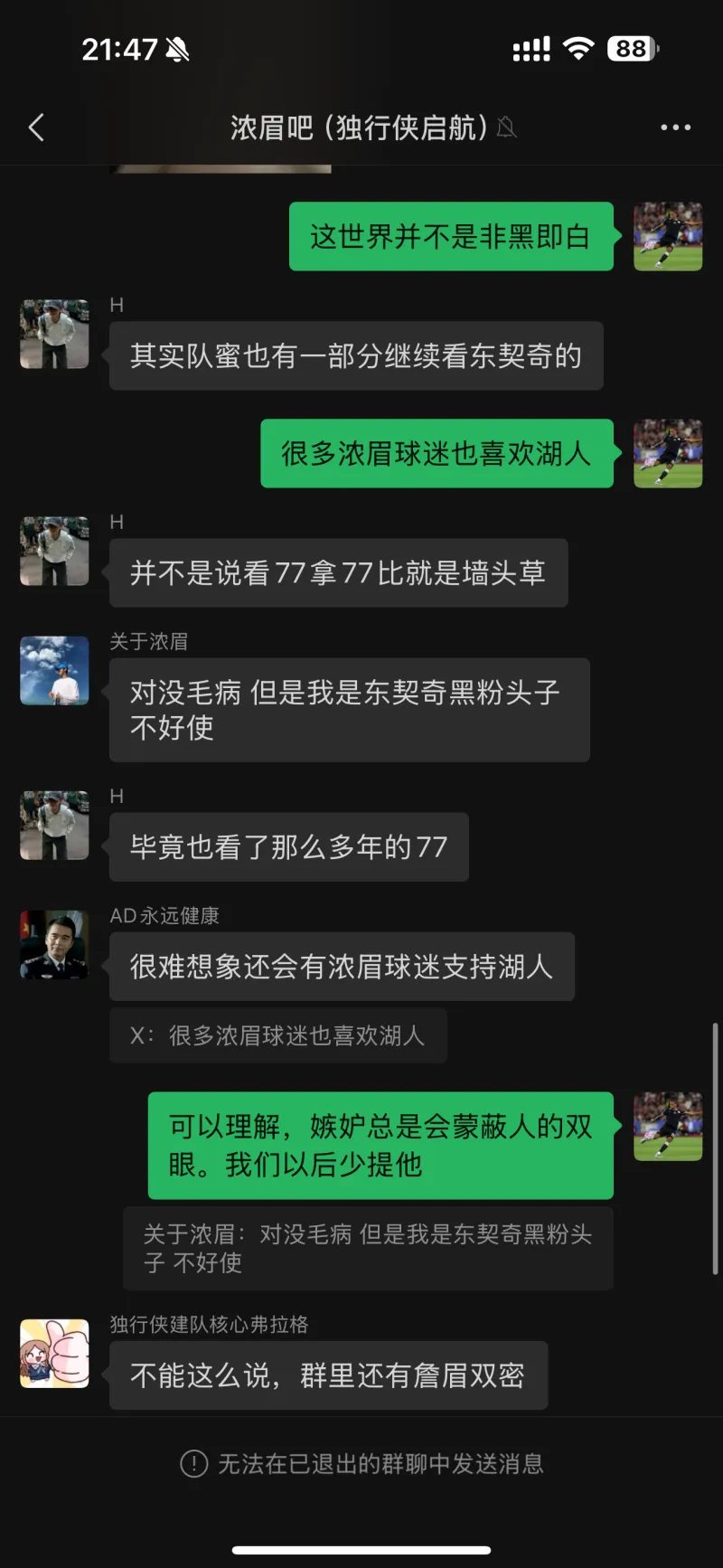This screenshot has height=1568, width=723.
Task: Open 独行侠建队核心弗拉格's avatar
Action: coord(55,1353)
